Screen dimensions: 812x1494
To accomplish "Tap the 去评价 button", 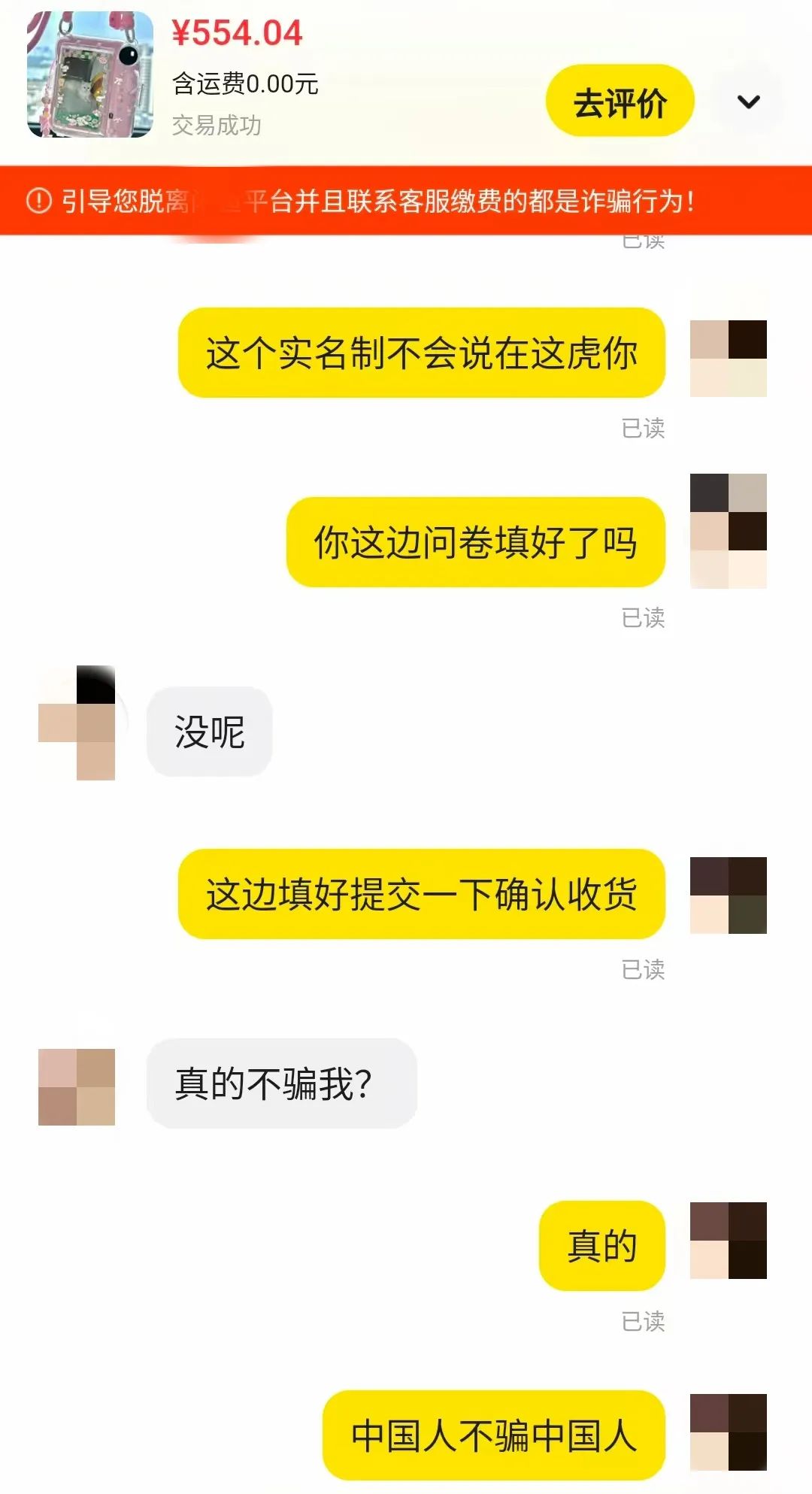I will click(x=620, y=102).
